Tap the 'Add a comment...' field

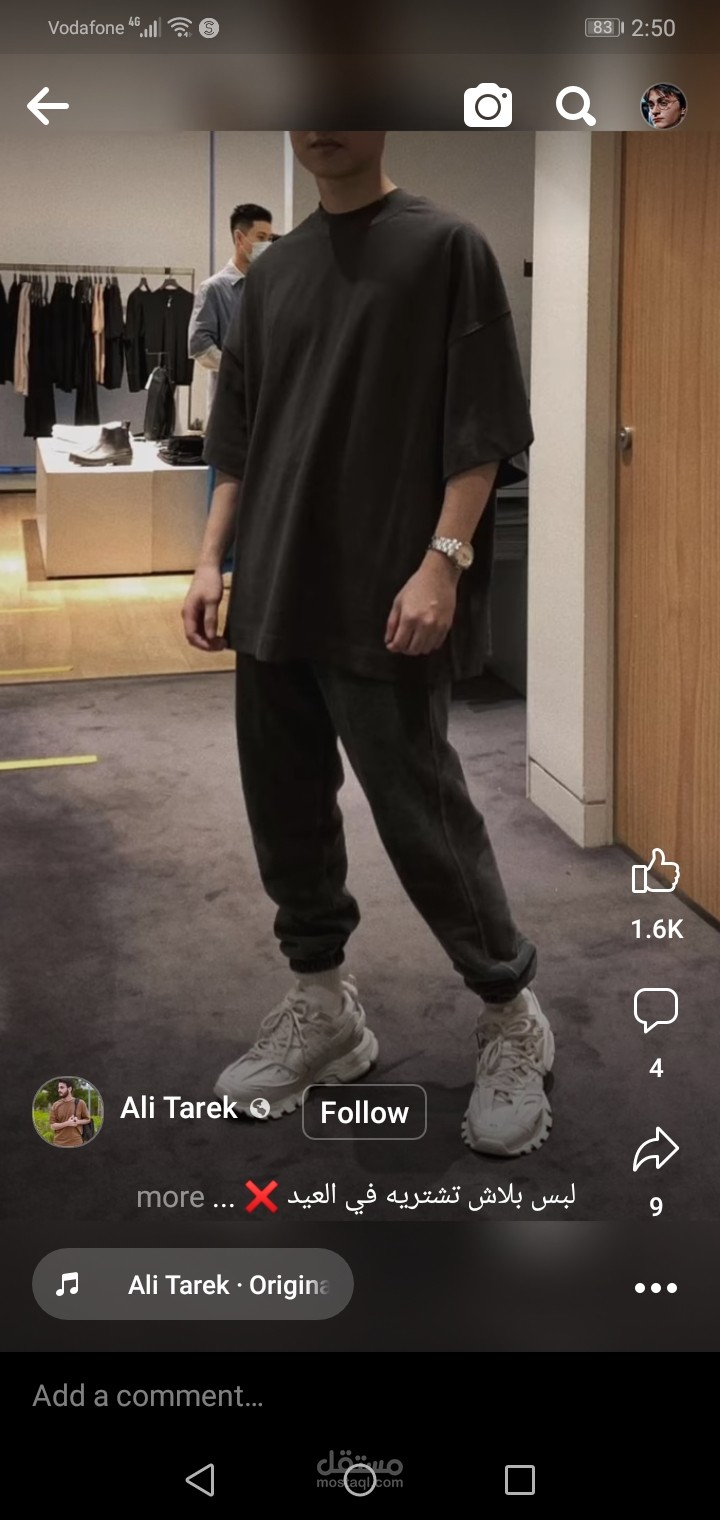(x=300, y=1396)
